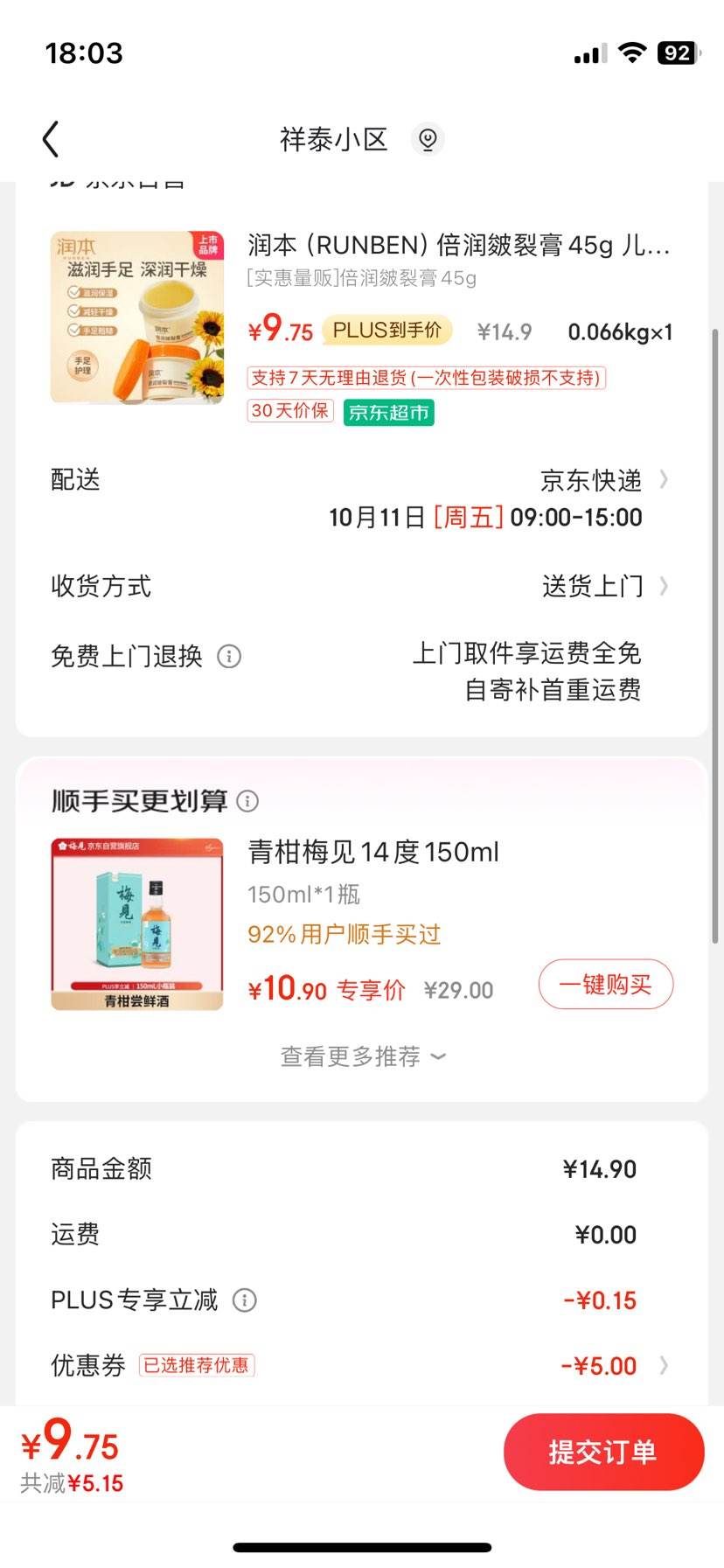
Task: Tap the 支持7天无理由退货 label
Action: coord(425,378)
